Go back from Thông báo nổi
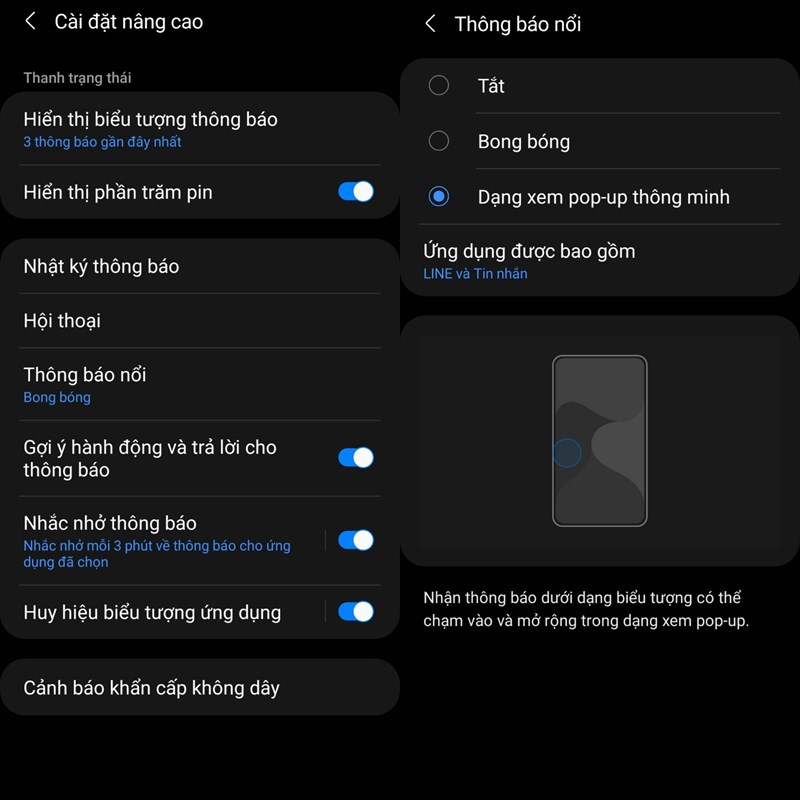800x800 pixels. (x=431, y=23)
